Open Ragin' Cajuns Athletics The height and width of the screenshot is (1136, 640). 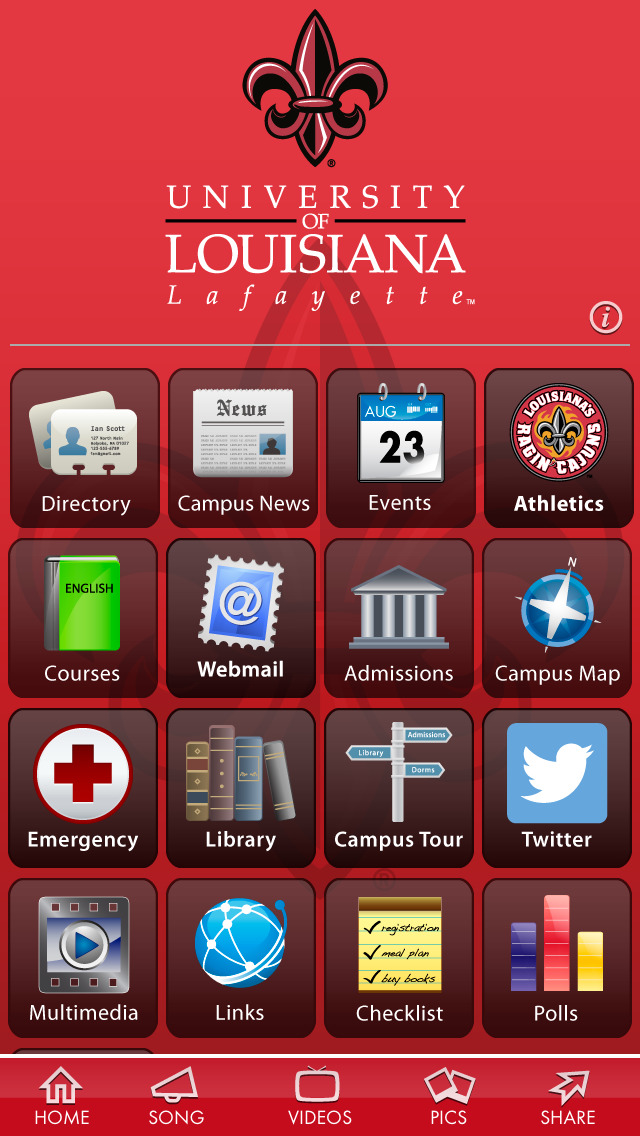(x=558, y=447)
